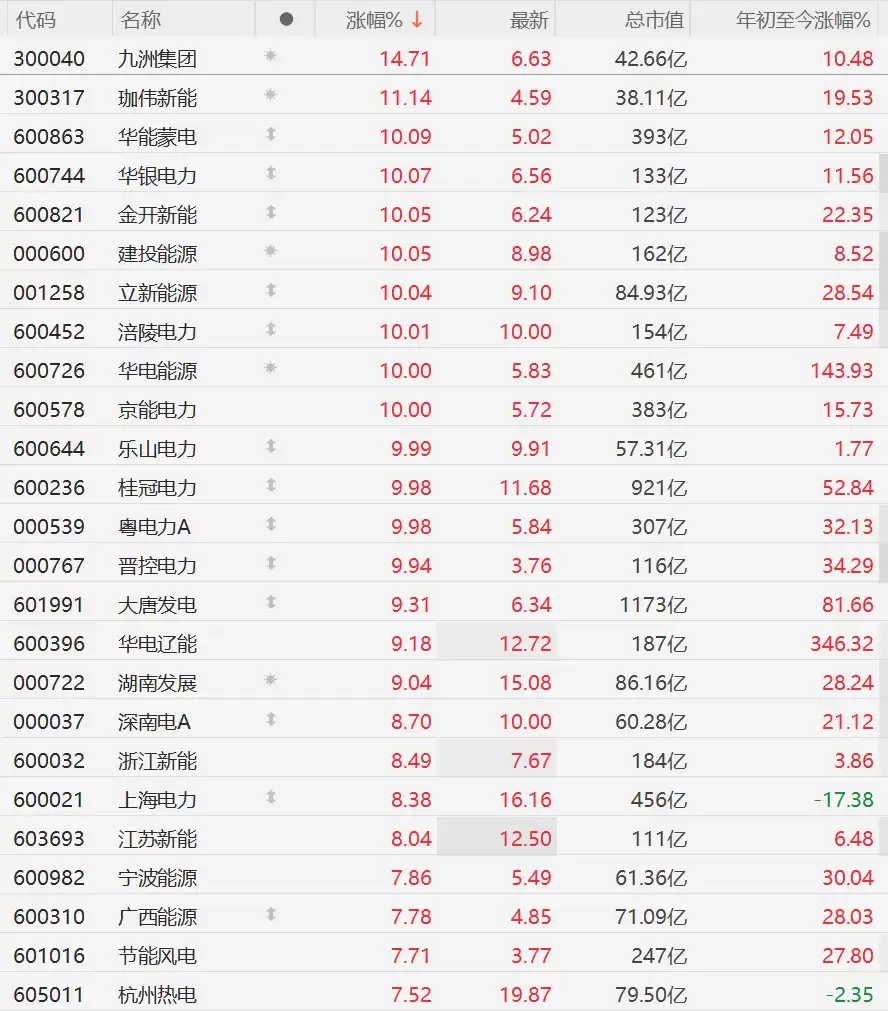
Task: Sort by 名称 column header
Action: tap(141, 20)
